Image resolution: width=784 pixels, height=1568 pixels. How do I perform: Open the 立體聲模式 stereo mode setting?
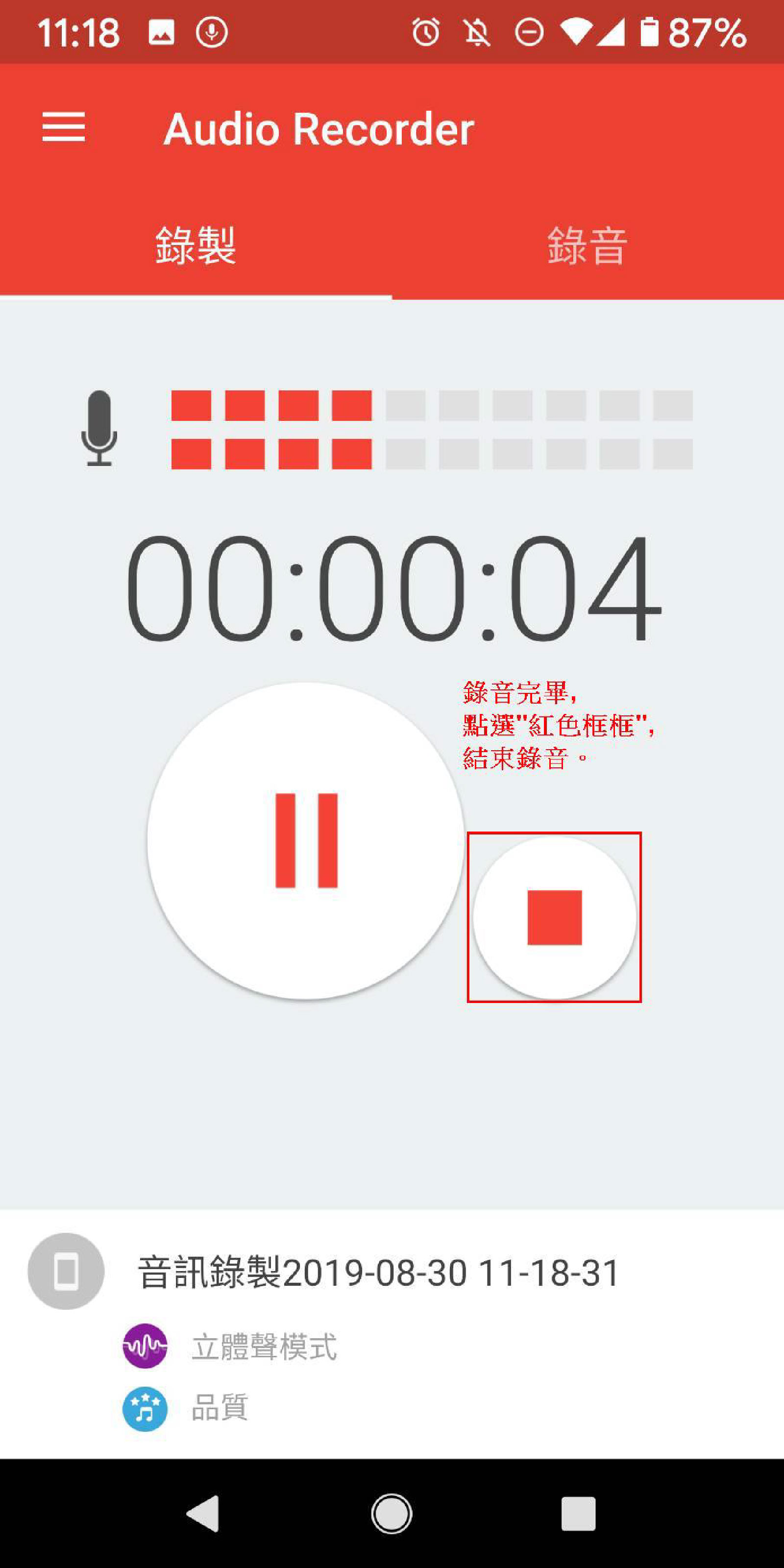264,1347
